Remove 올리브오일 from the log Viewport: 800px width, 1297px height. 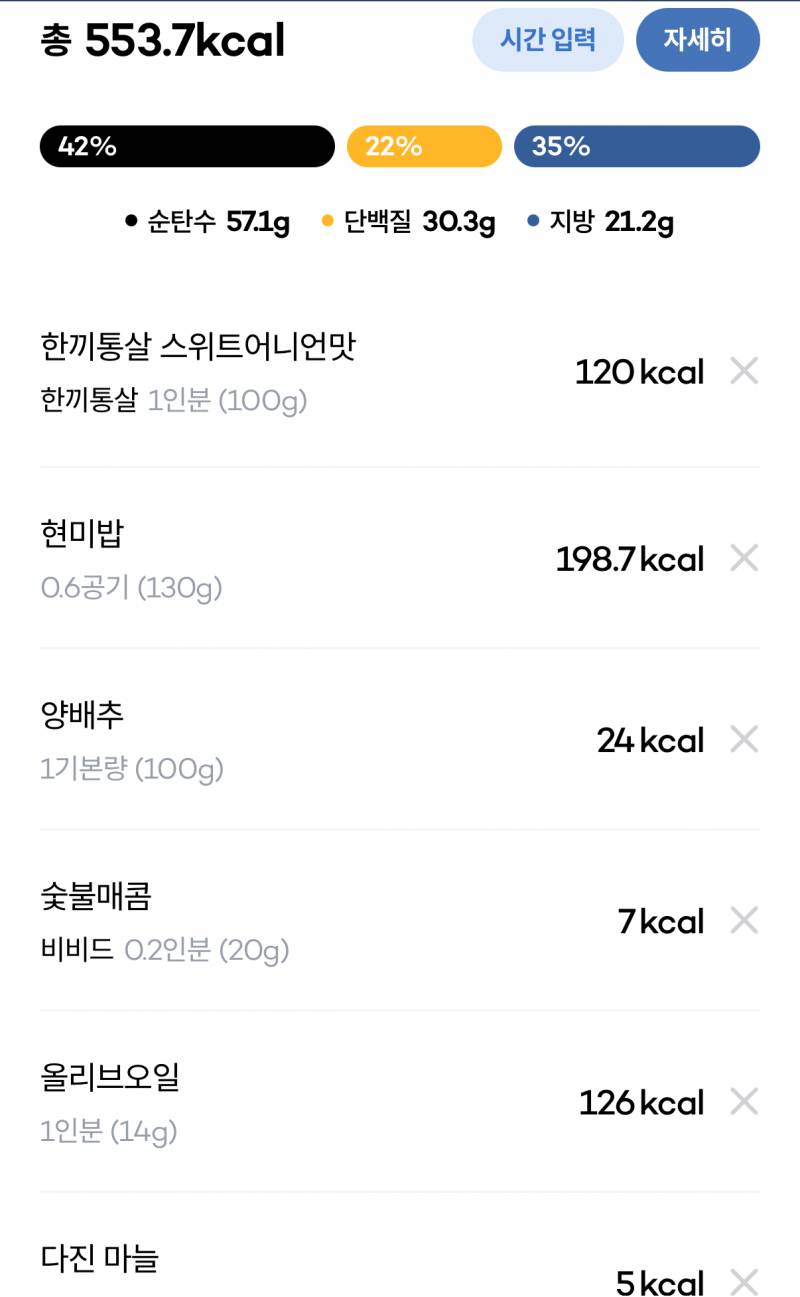(x=745, y=1103)
